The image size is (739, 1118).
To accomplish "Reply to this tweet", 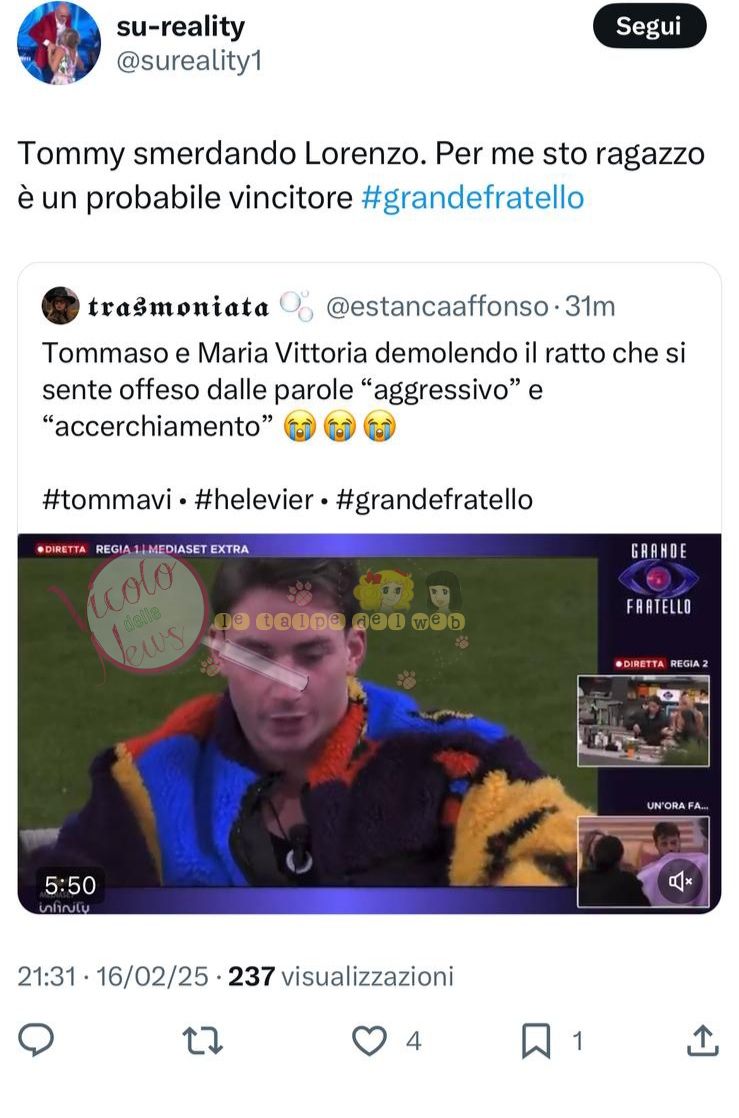I will (37, 1041).
